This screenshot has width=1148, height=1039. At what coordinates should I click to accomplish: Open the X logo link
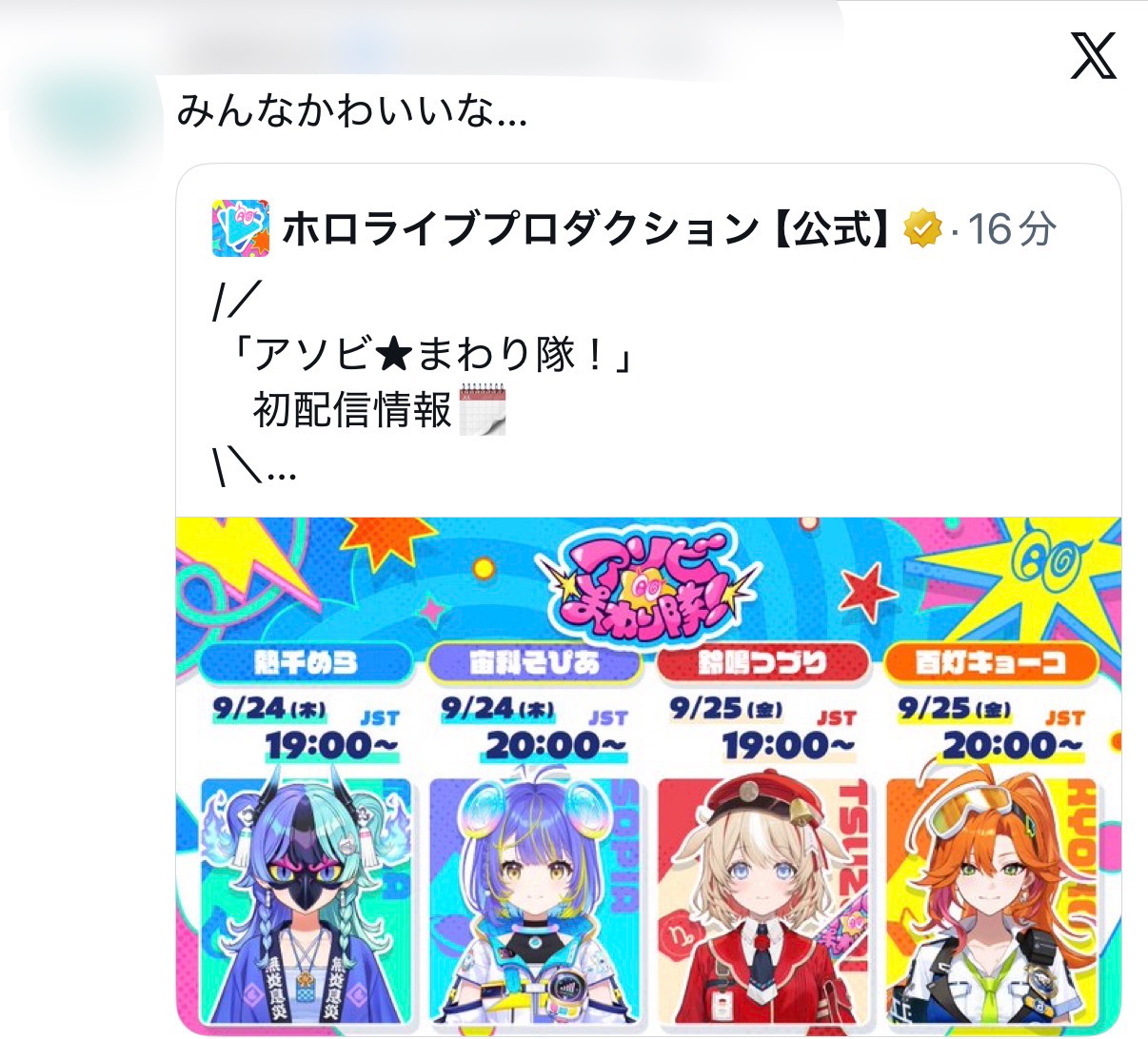[x=1093, y=56]
